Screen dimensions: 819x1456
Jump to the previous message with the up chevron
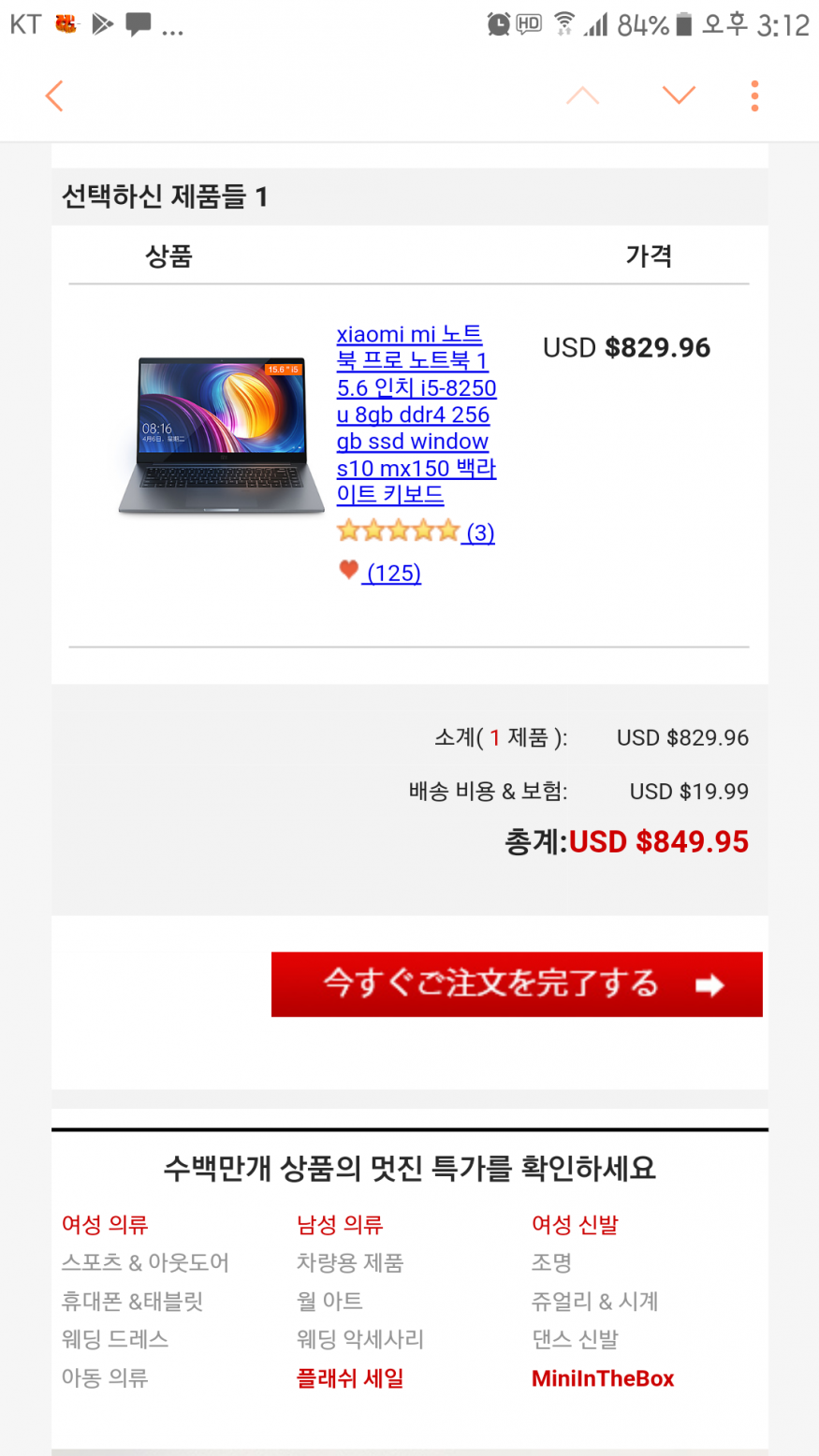point(582,95)
